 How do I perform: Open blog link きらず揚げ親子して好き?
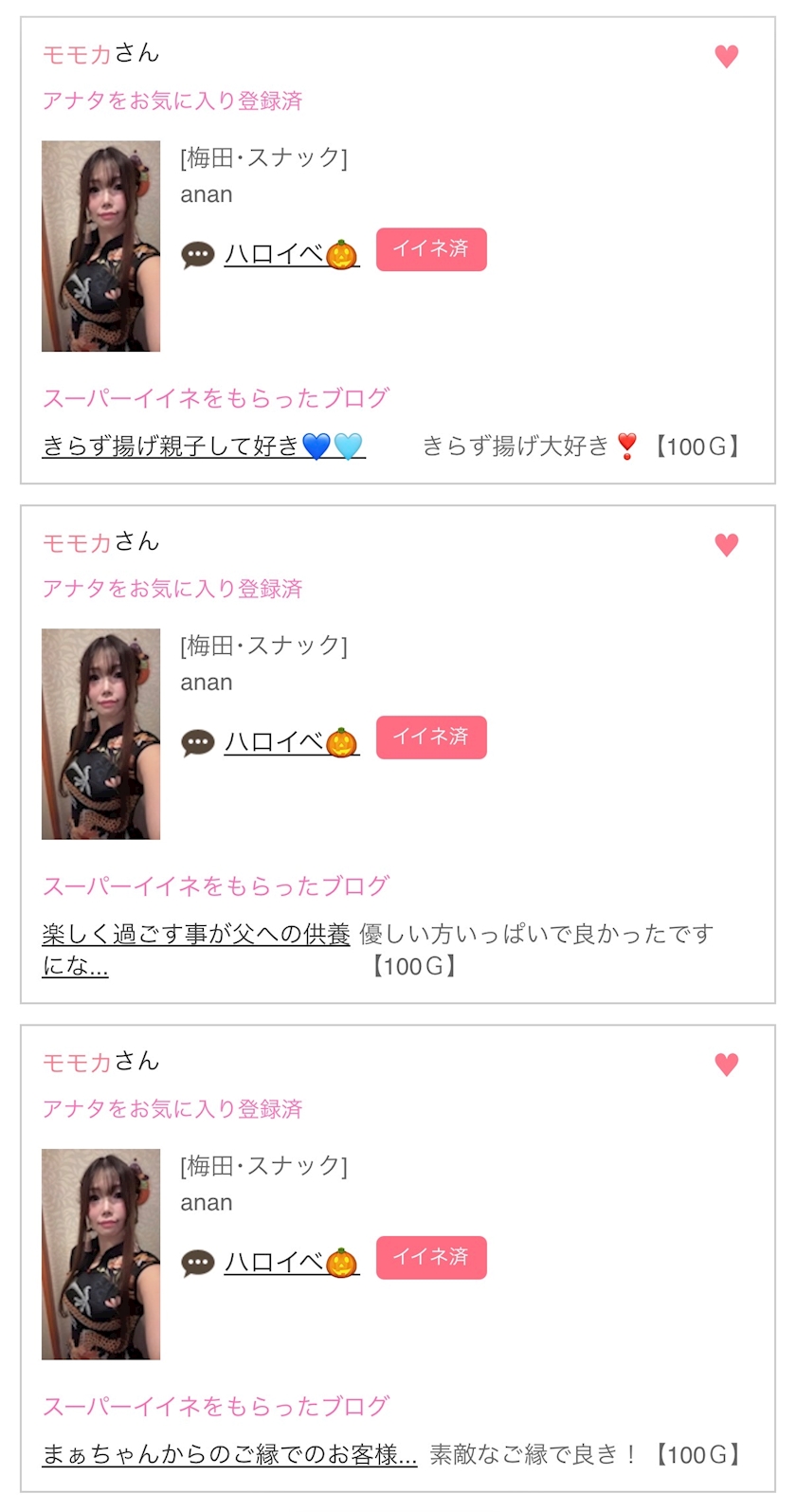click(204, 446)
